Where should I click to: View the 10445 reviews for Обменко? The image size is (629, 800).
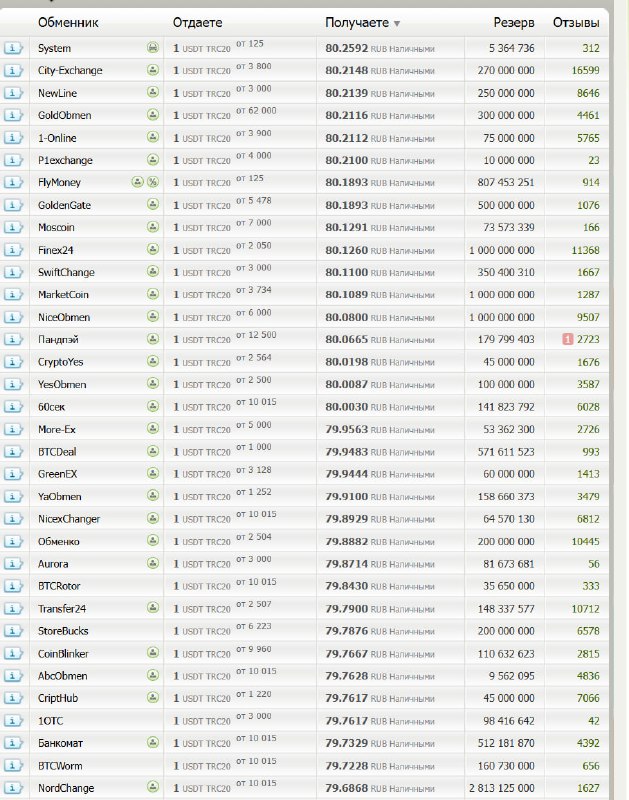(584, 541)
